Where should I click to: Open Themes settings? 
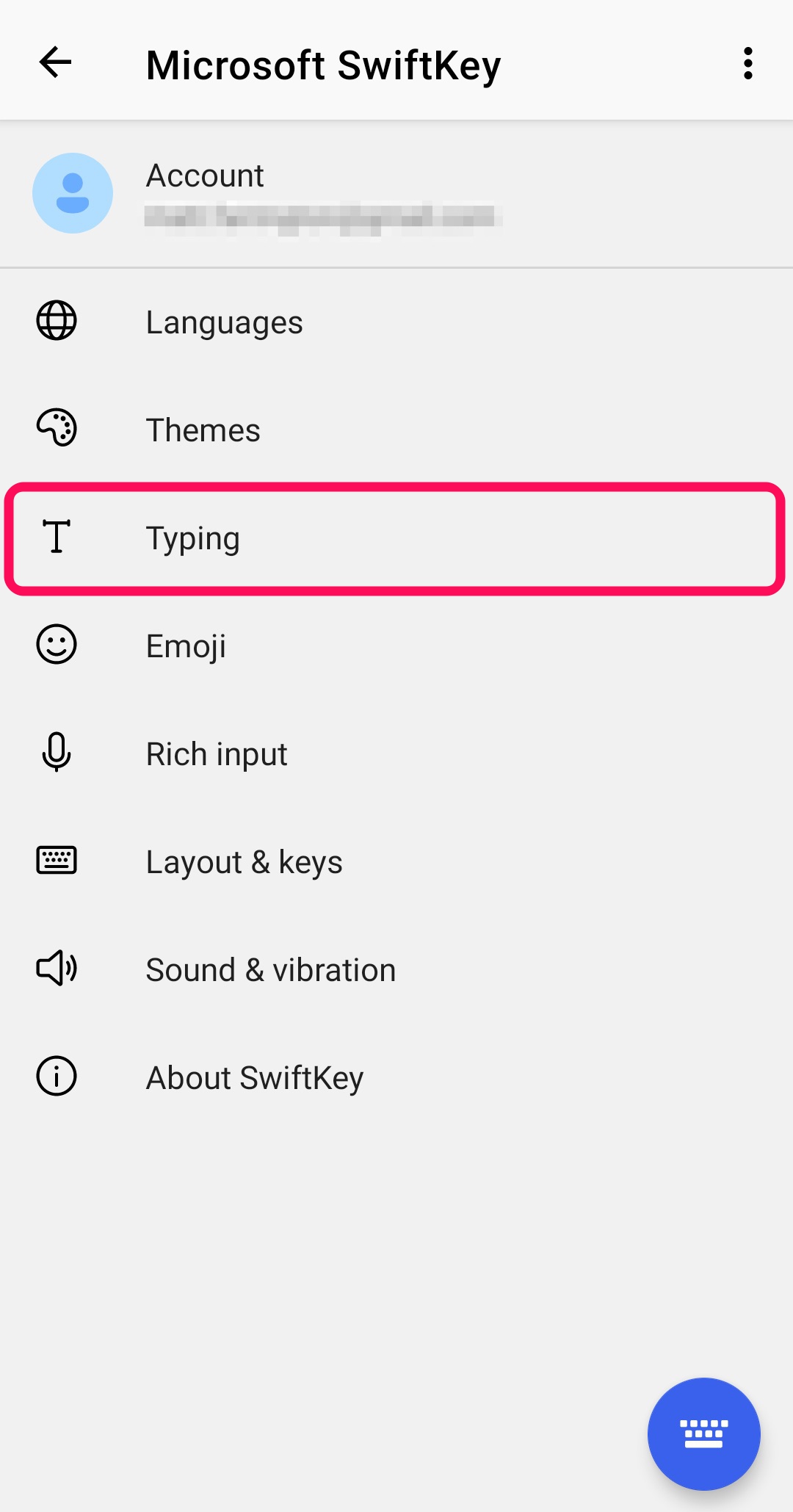396,430
